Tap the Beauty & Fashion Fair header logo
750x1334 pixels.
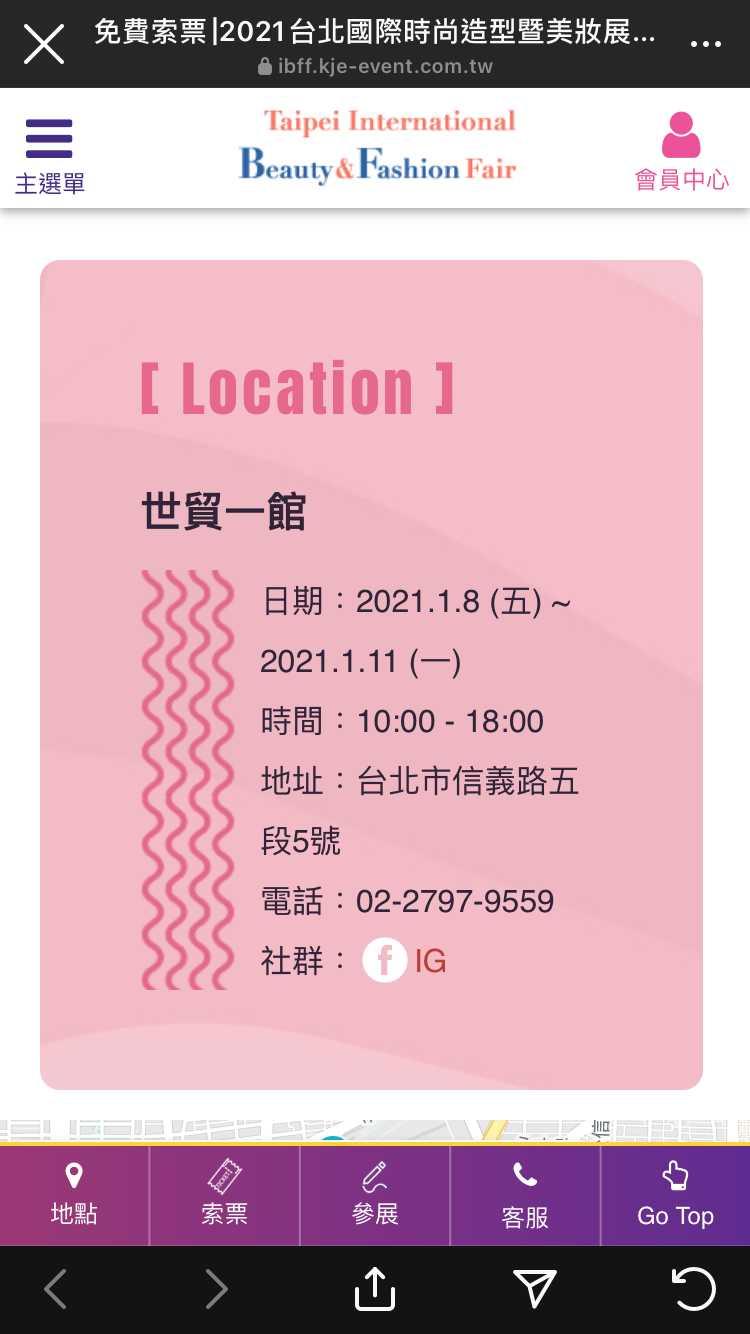(x=378, y=147)
